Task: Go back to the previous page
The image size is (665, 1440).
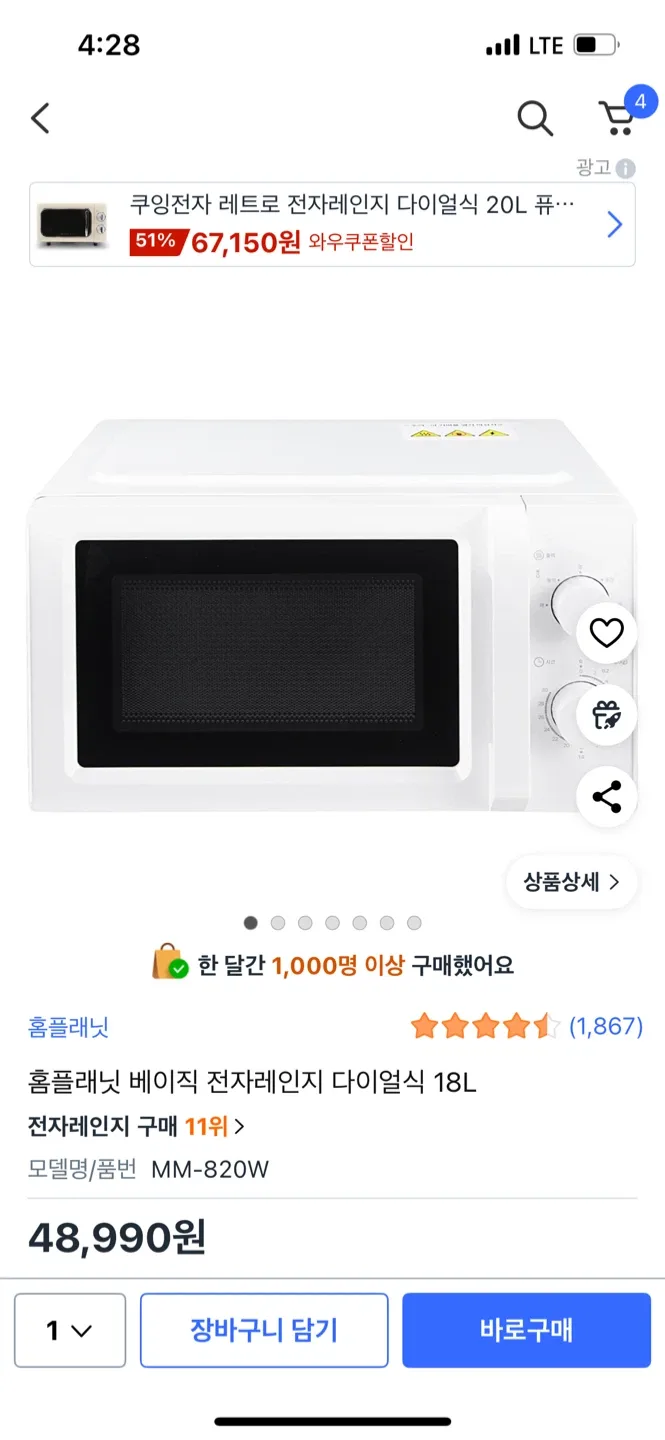Action: 40,119
